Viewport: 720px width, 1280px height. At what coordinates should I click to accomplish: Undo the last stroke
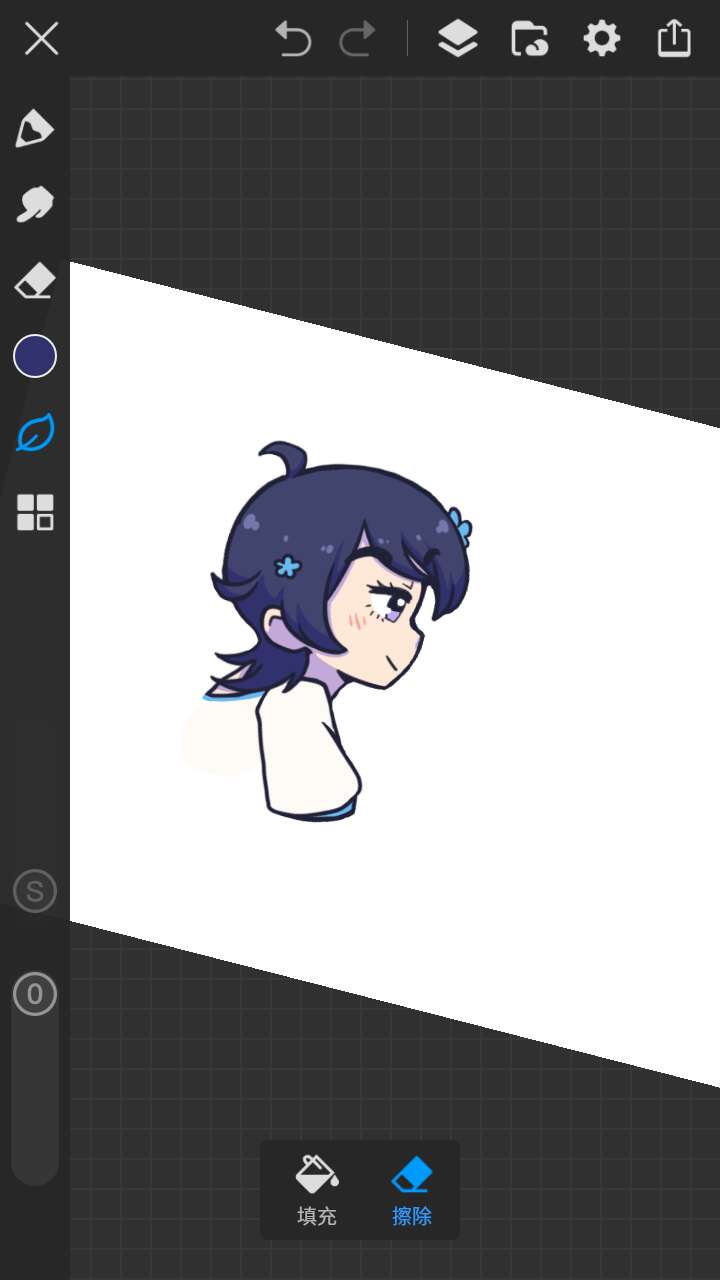[293, 40]
